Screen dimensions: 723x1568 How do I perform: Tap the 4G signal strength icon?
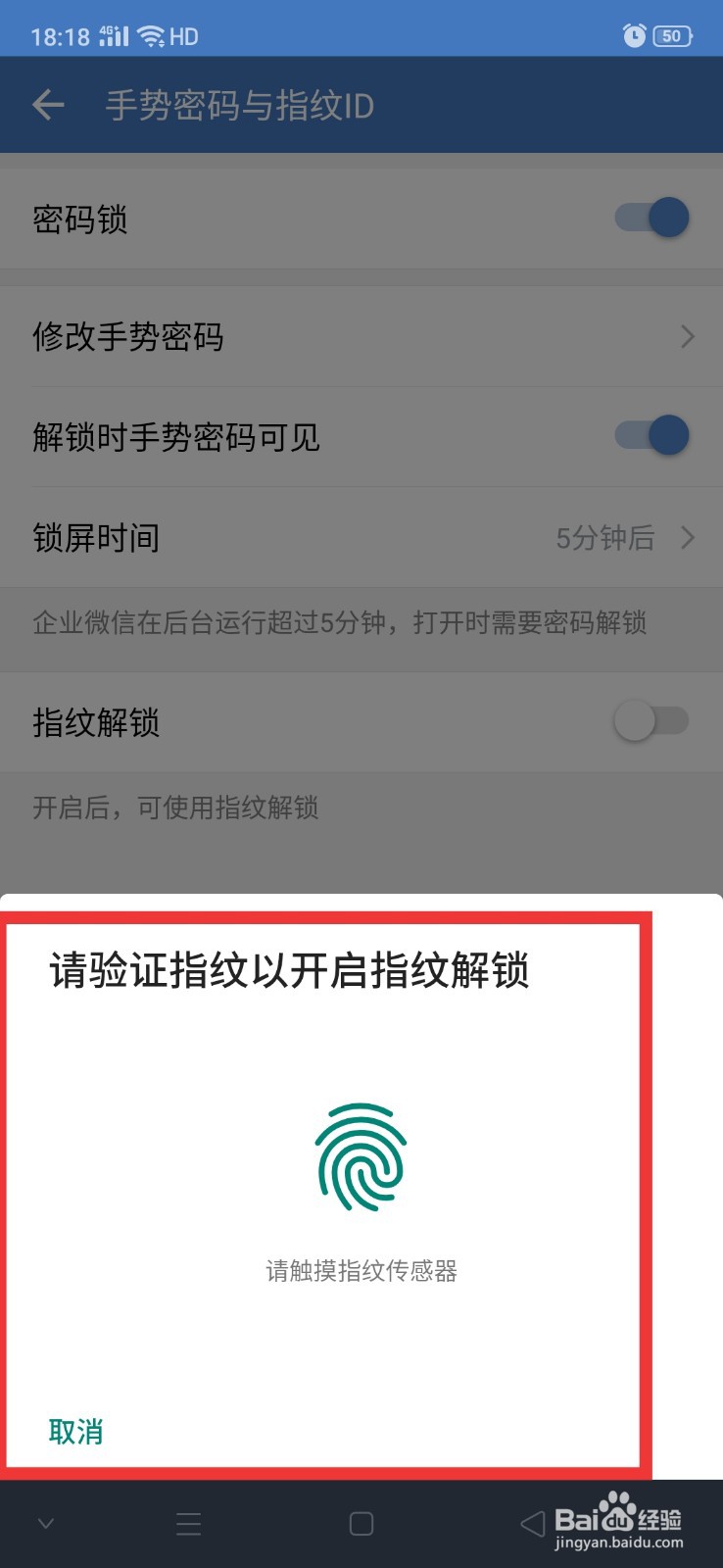pos(111,35)
